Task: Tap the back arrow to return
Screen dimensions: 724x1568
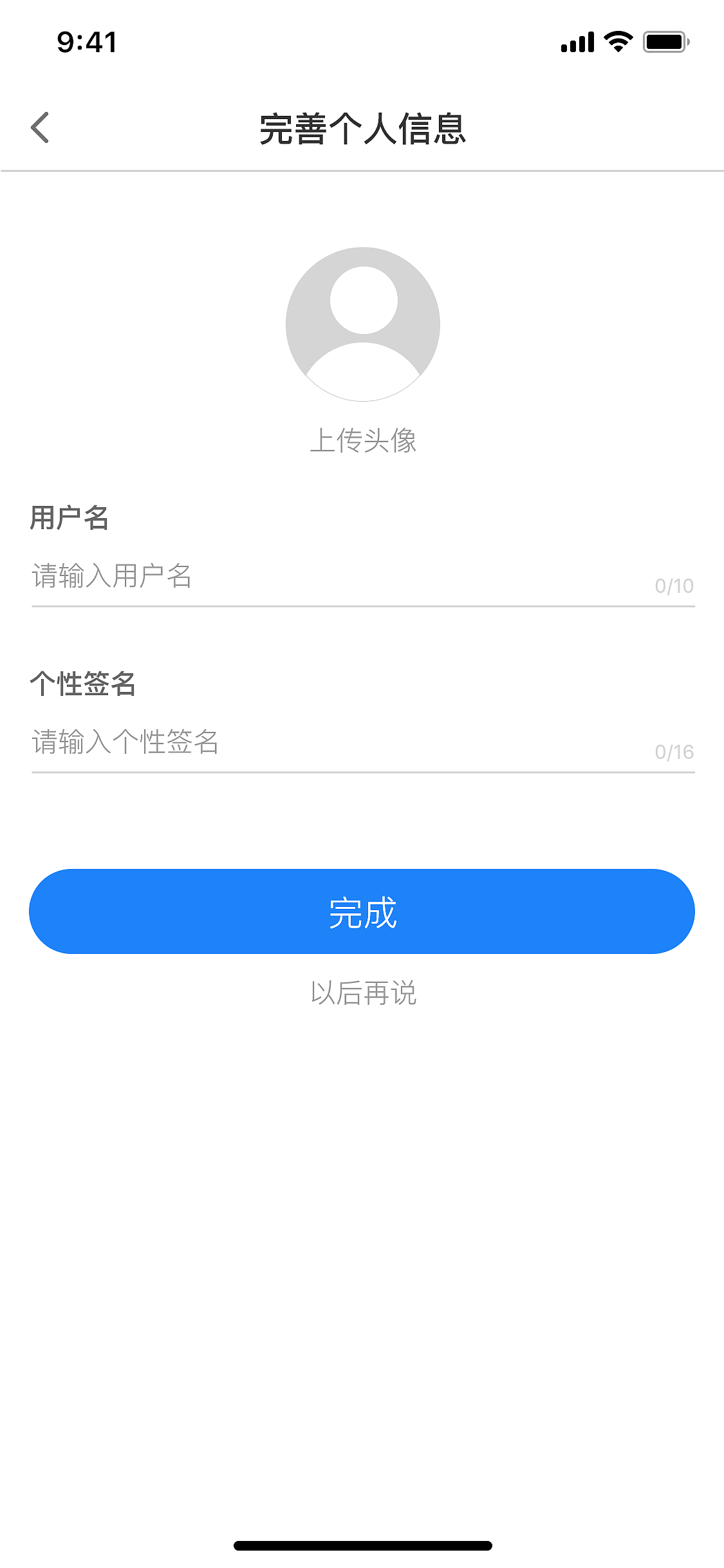Action: coord(40,127)
